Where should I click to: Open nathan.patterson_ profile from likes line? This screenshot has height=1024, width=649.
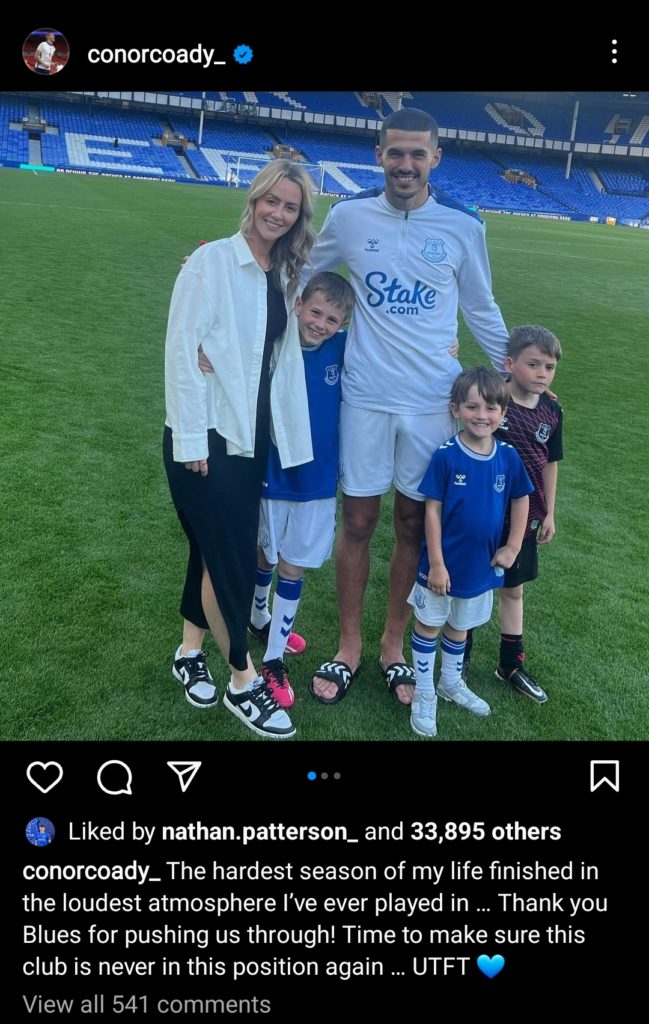click(x=259, y=831)
